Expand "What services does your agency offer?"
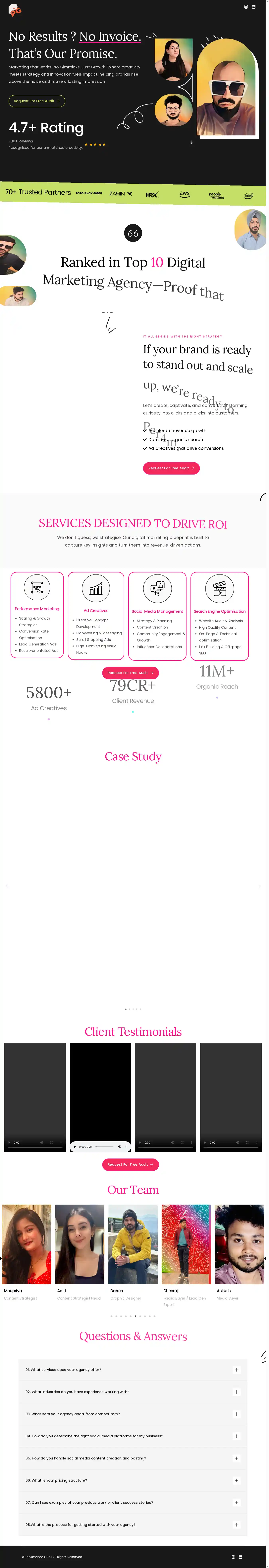The image size is (269, 1568). 236,1370
